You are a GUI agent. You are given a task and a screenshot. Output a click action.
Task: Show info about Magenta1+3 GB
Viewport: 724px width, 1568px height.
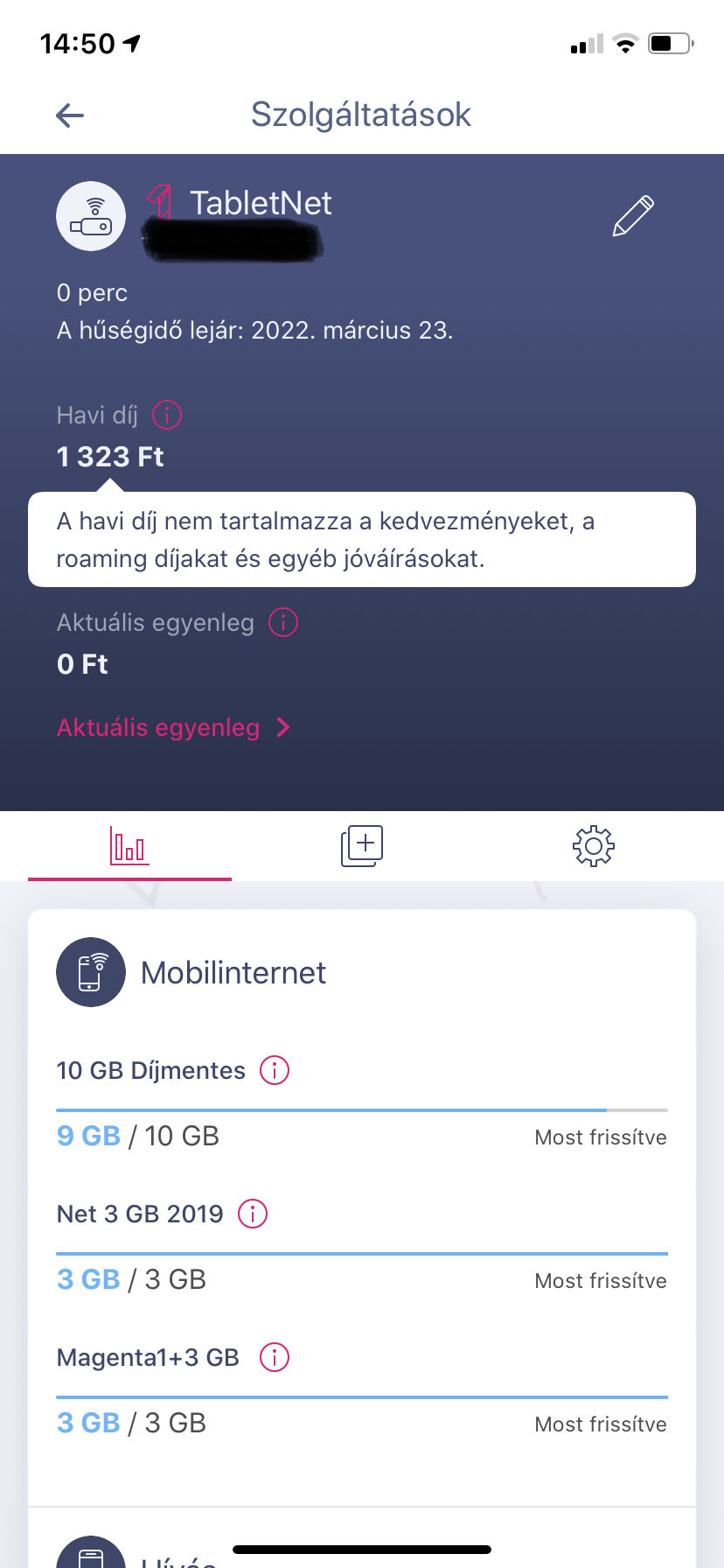[x=275, y=1357]
